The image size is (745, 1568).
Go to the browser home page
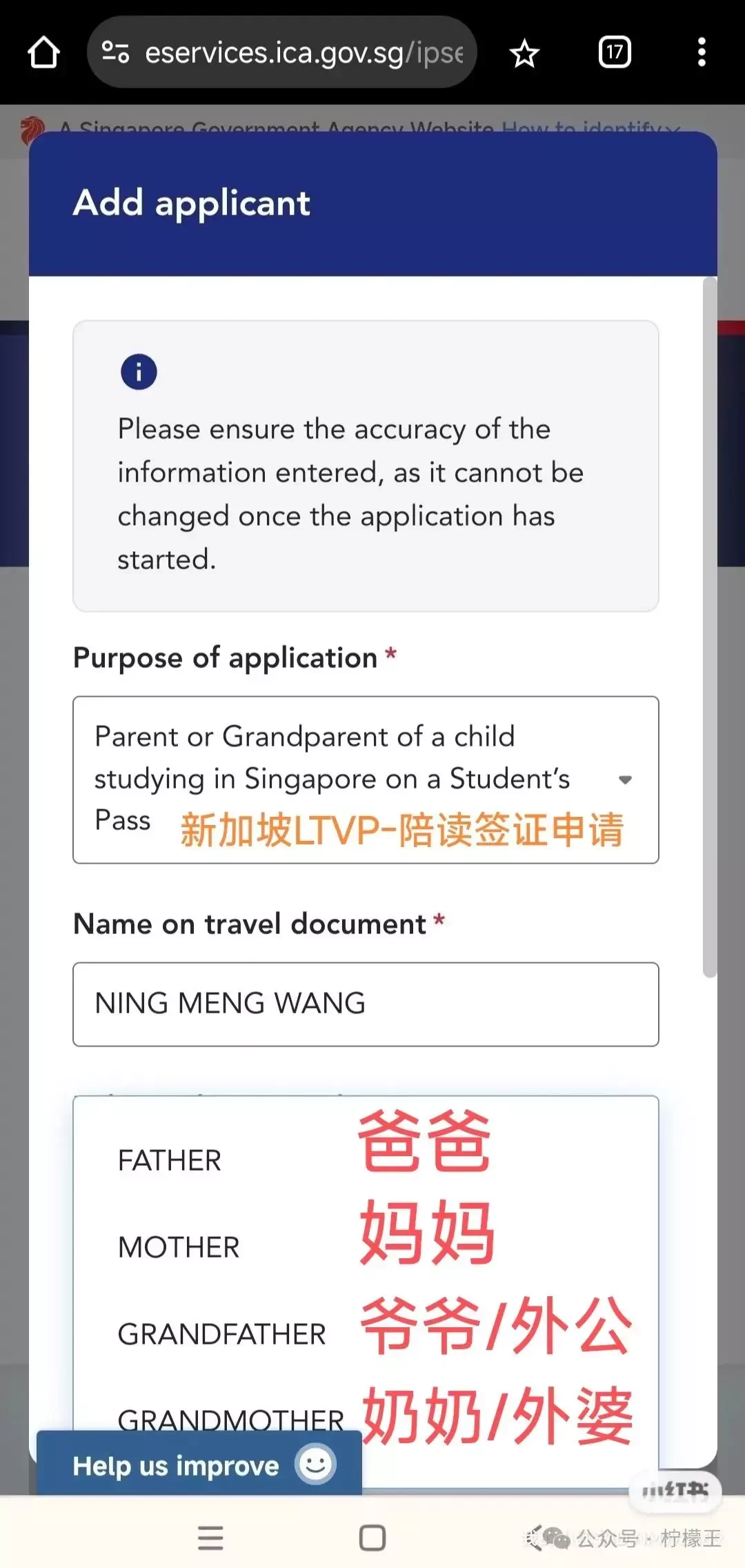pyautogui.click(x=43, y=52)
